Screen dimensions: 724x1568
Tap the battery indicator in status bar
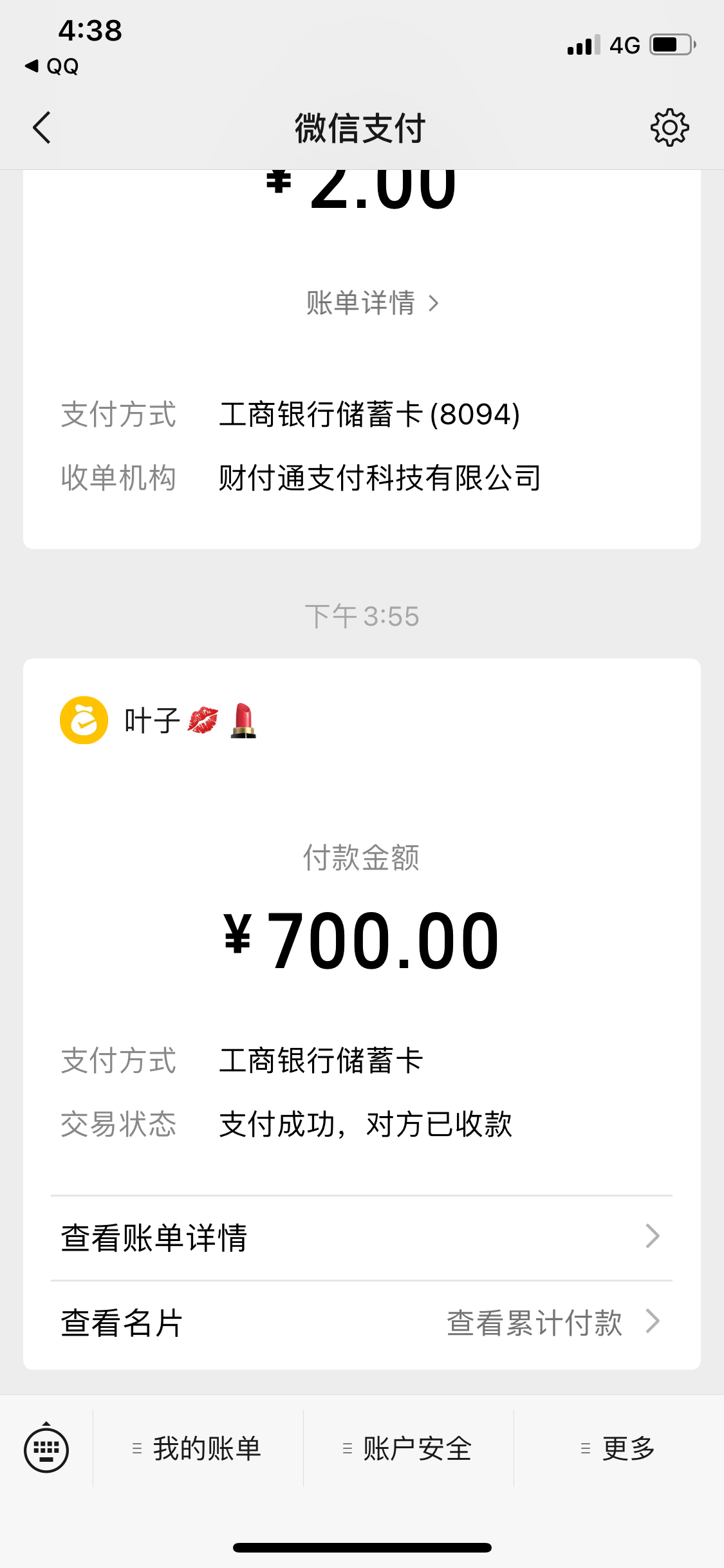(x=669, y=45)
